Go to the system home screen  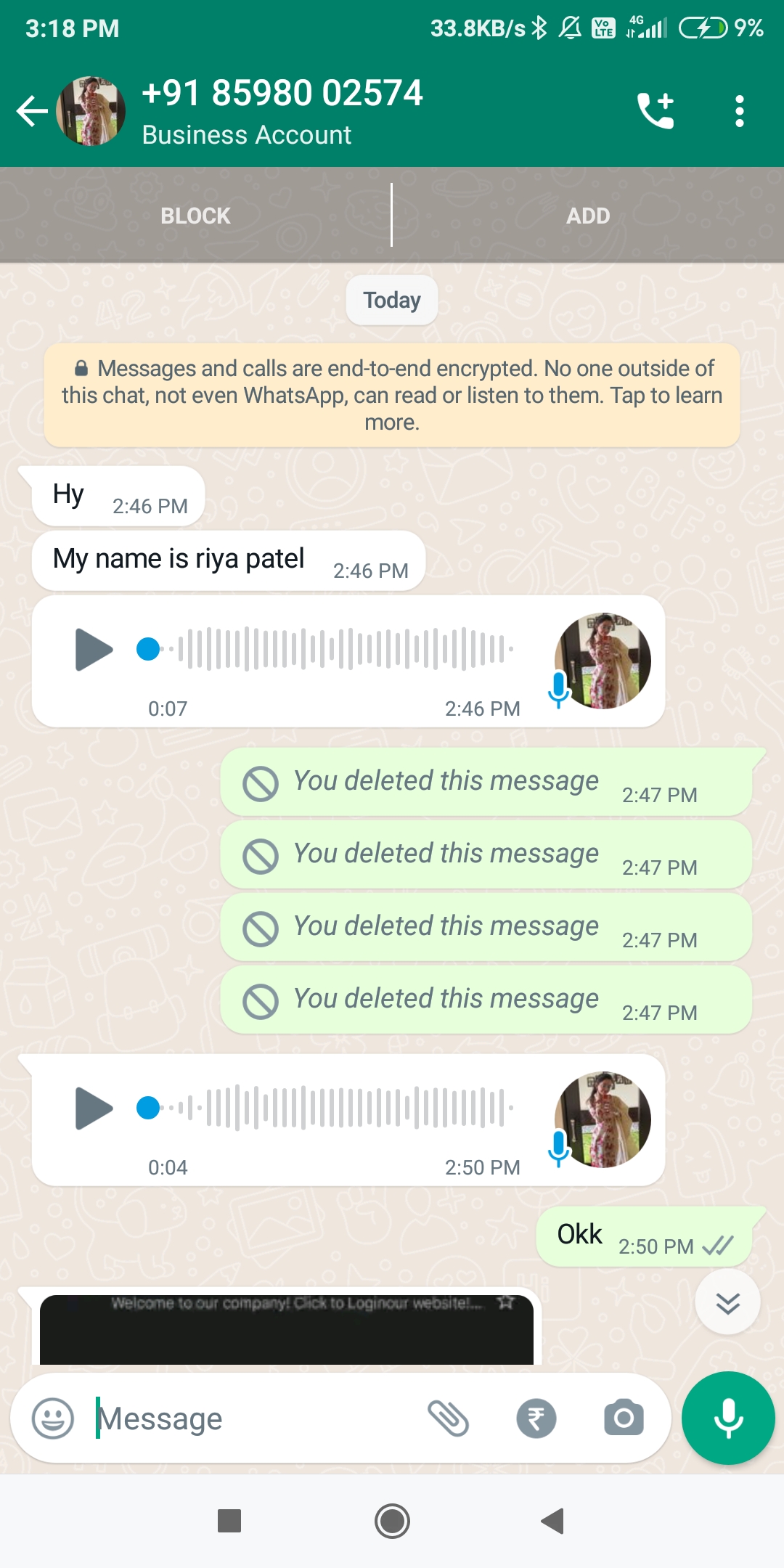pos(392,1520)
